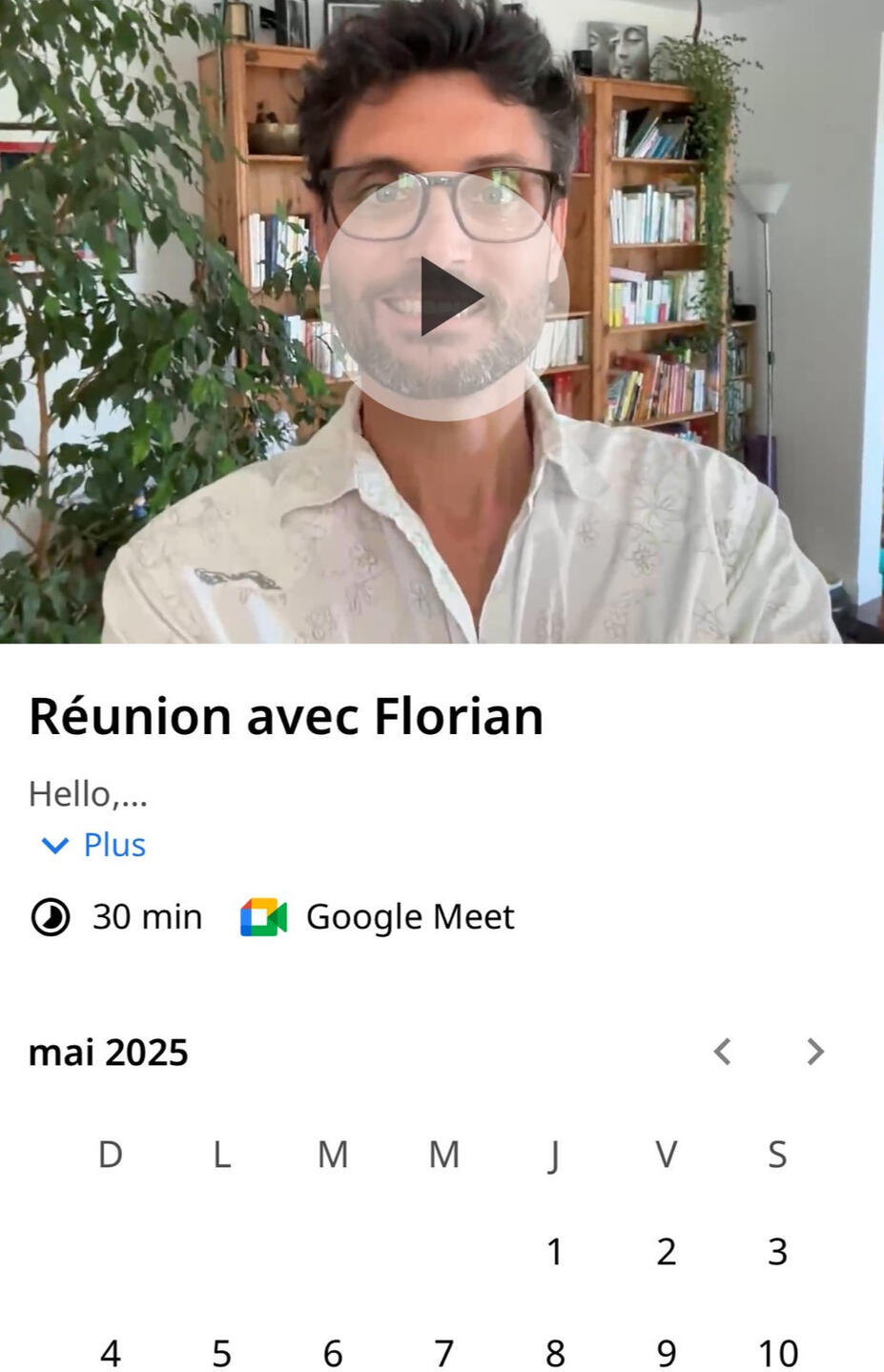Choose May 7 as the date
Screen dimensions: 884x1372
pyautogui.click(x=443, y=1352)
